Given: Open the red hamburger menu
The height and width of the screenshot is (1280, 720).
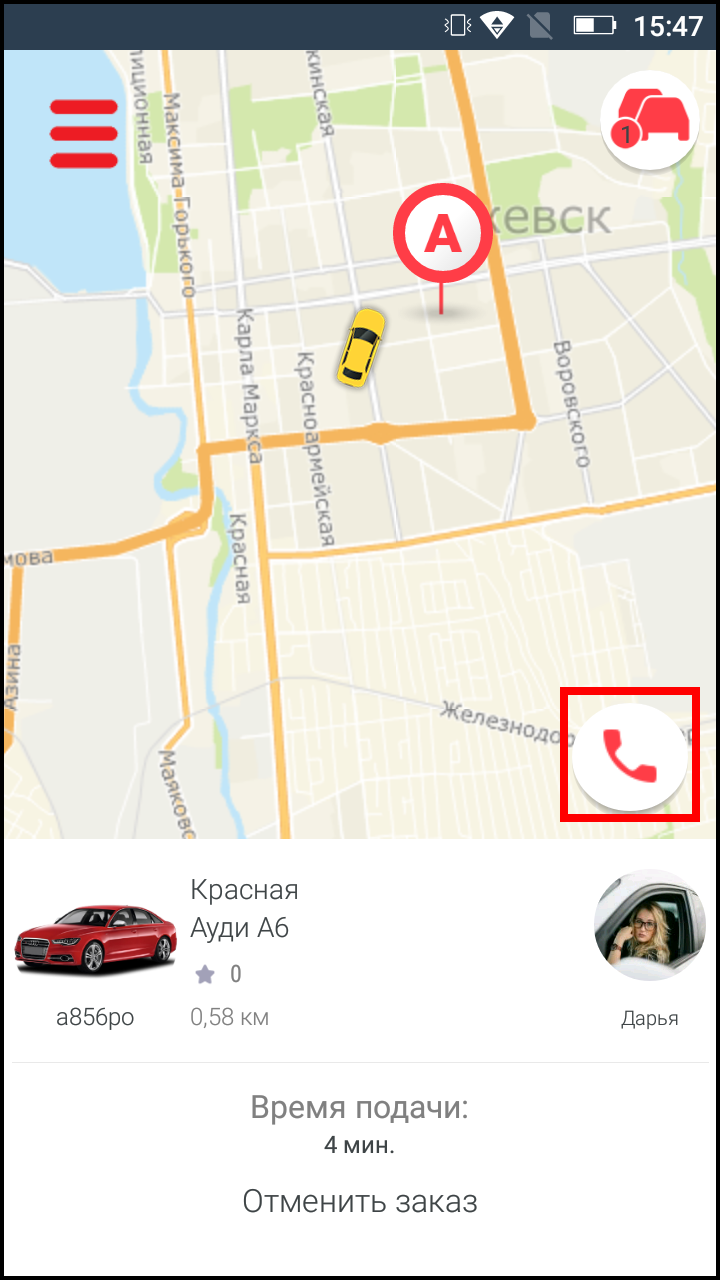Looking at the screenshot, I should [84, 133].
